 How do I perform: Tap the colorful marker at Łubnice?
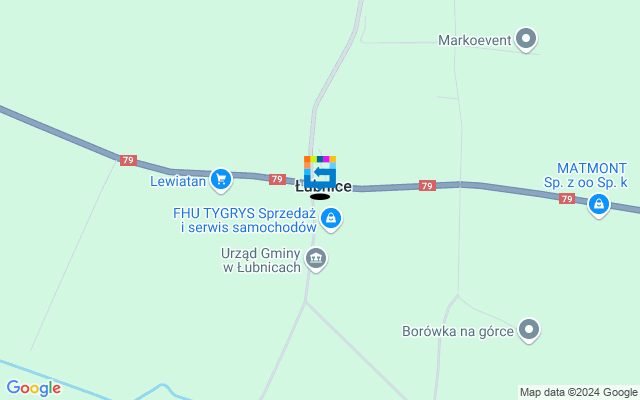pos(320,171)
